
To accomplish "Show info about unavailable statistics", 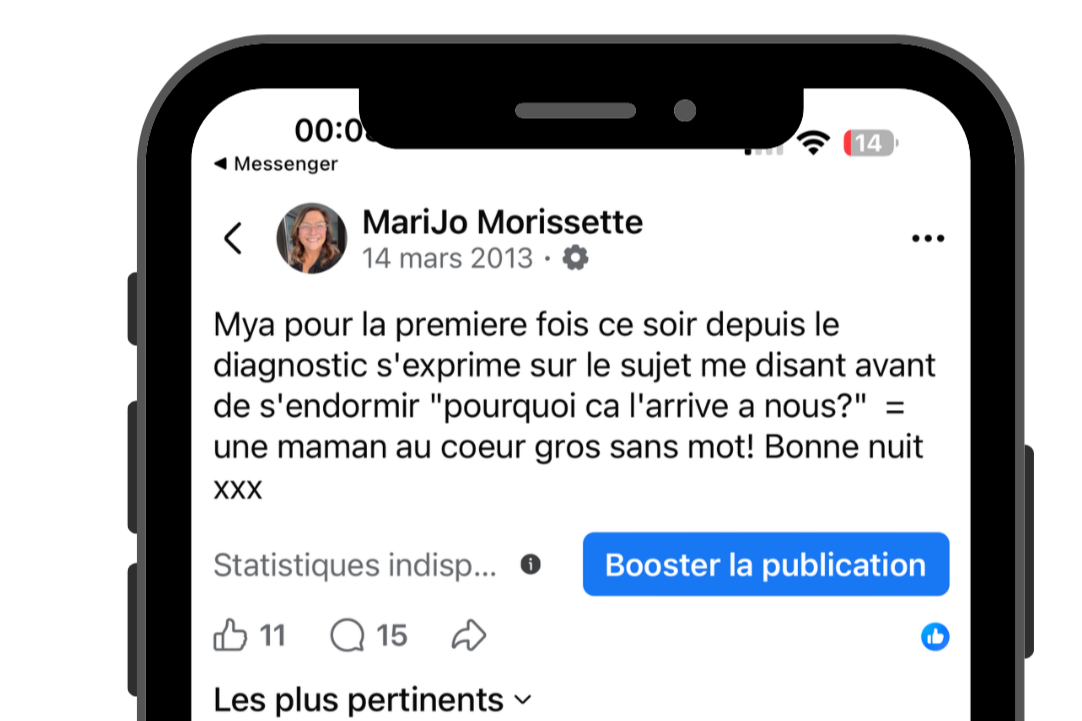I will (530, 564).
